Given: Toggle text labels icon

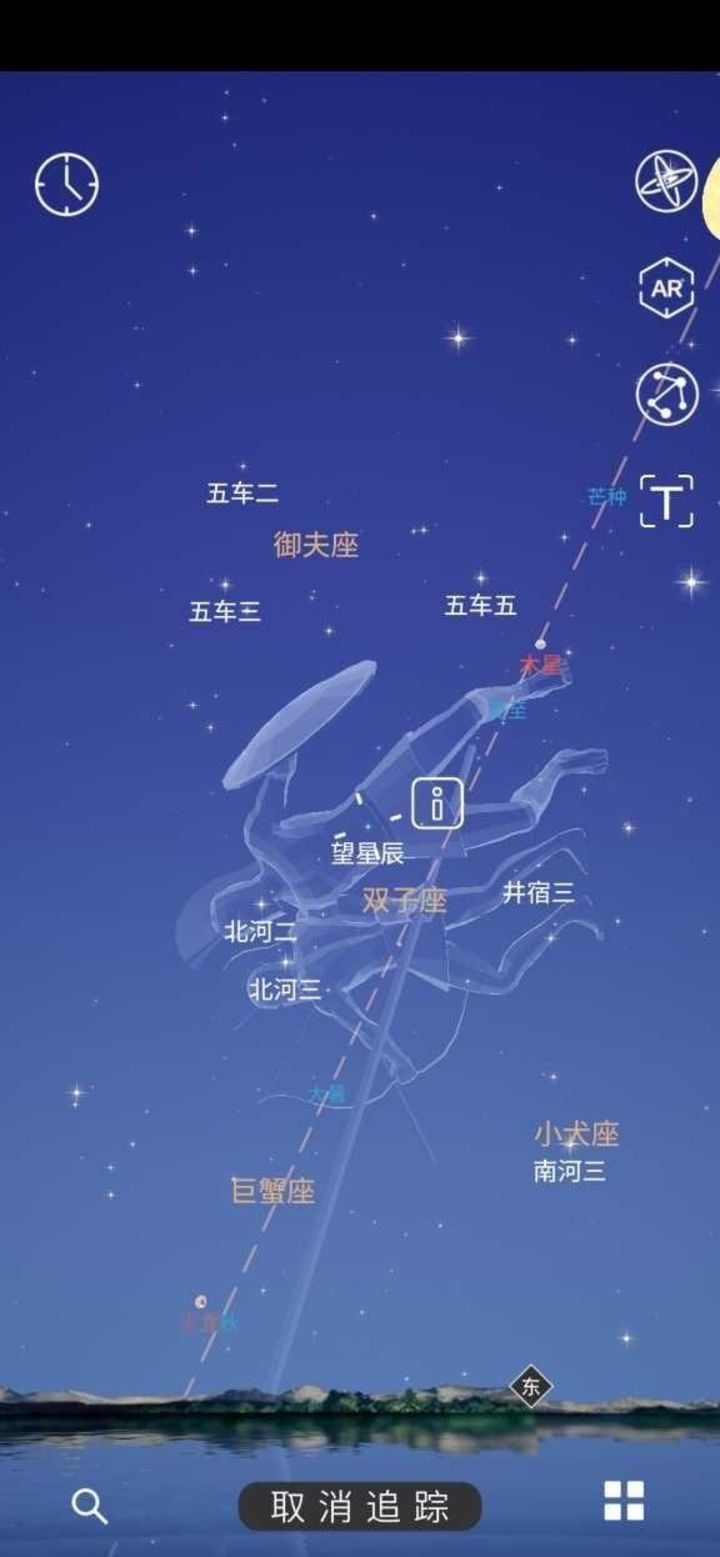Looking at the screenshot, I should pos(666,499).
